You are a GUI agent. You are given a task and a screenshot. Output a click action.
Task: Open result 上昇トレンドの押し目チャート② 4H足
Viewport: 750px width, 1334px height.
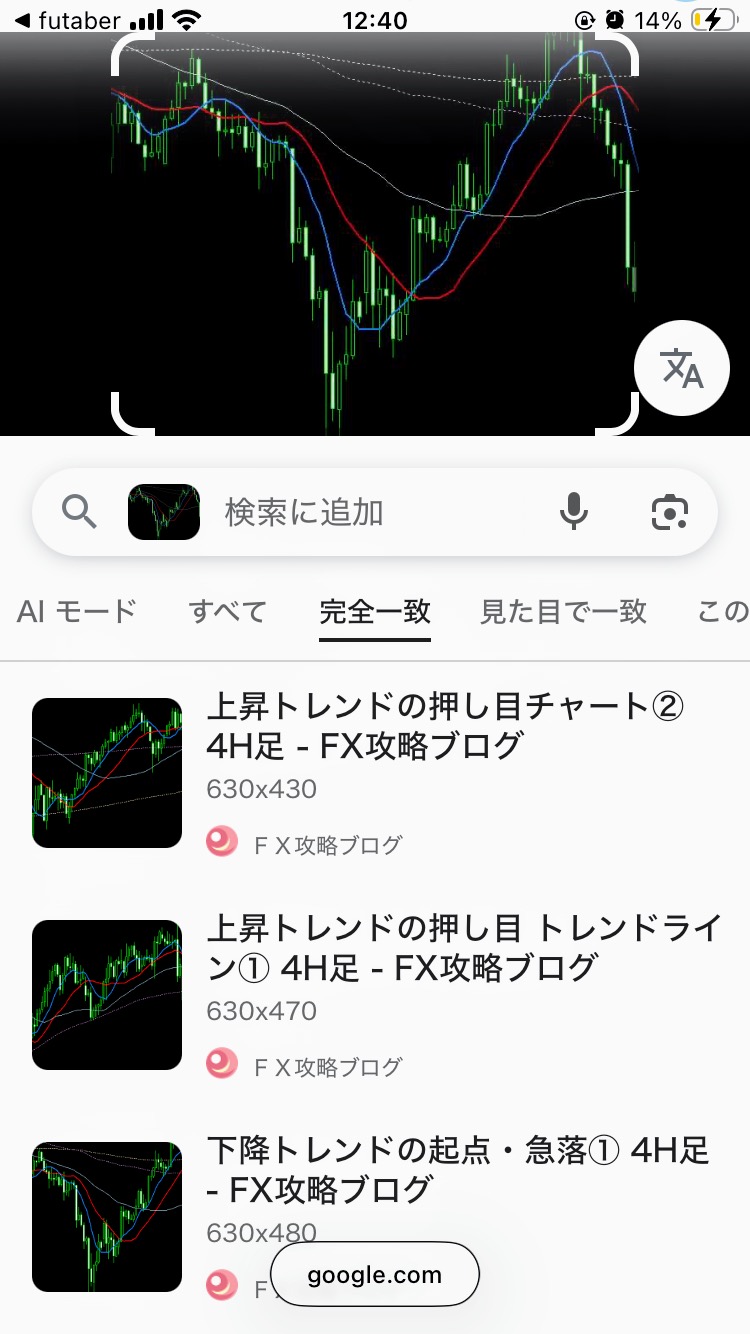pyautogui.click(x=445, y=726)
